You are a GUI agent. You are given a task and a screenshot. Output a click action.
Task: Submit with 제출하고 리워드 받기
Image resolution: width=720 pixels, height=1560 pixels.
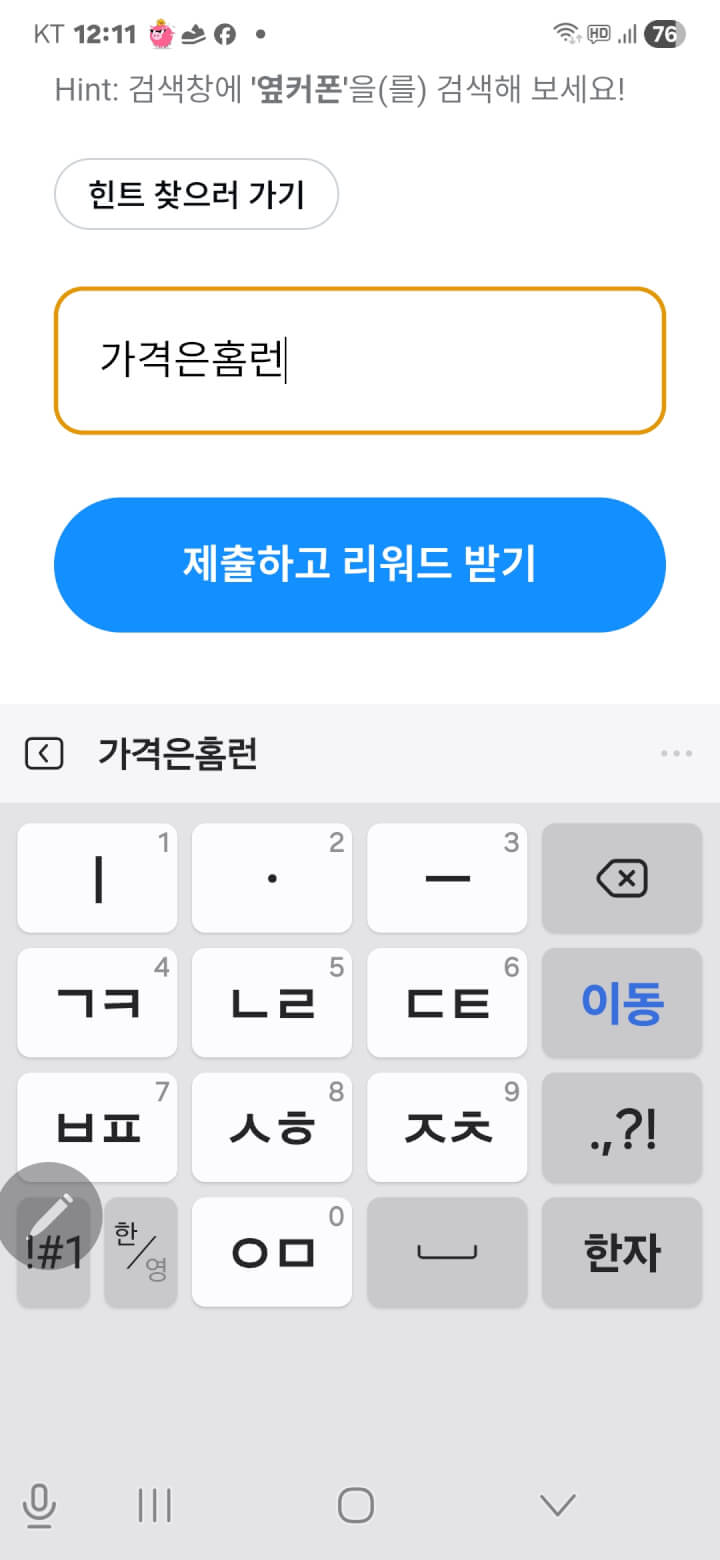359,565
